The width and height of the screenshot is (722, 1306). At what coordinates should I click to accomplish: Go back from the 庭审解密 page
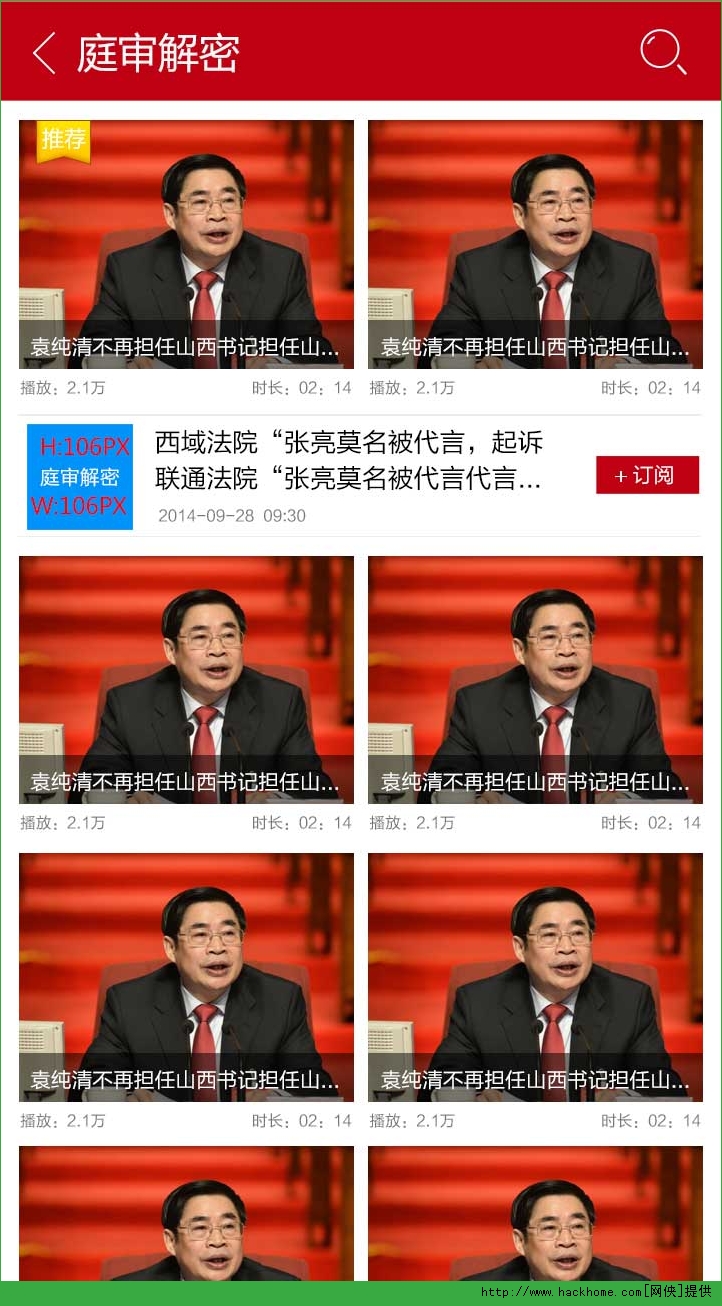pyautogui.click(x=43, y=52)
